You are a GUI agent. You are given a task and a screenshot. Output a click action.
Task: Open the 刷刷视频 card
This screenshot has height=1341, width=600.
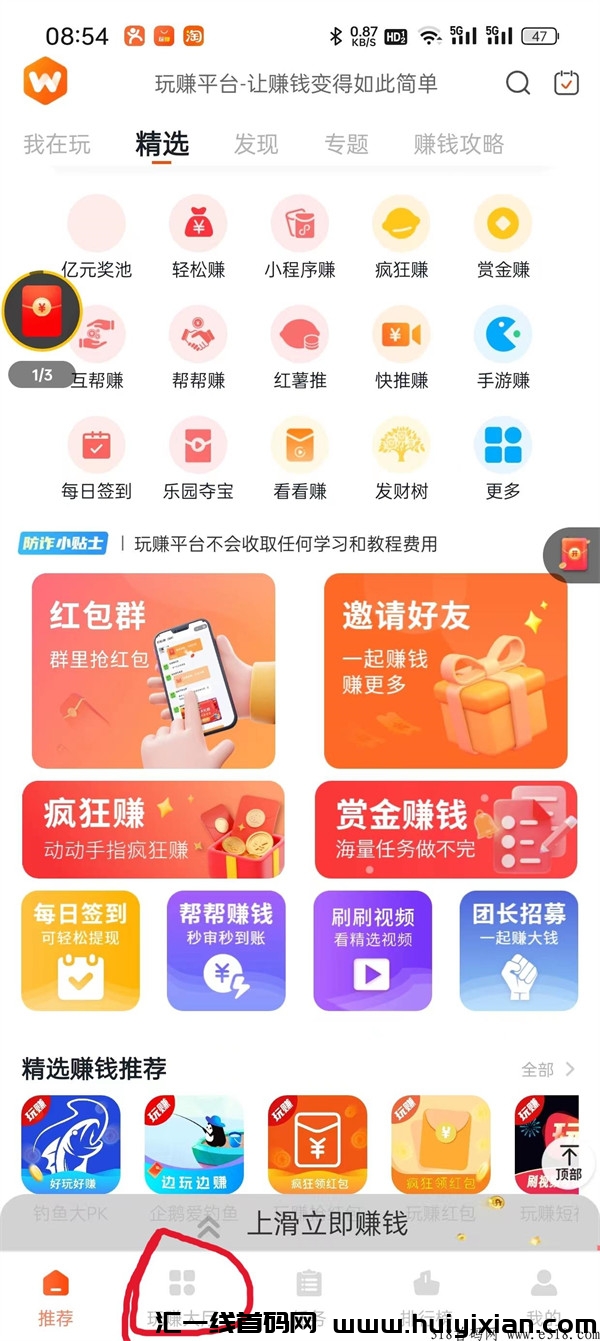coord(373,950)
